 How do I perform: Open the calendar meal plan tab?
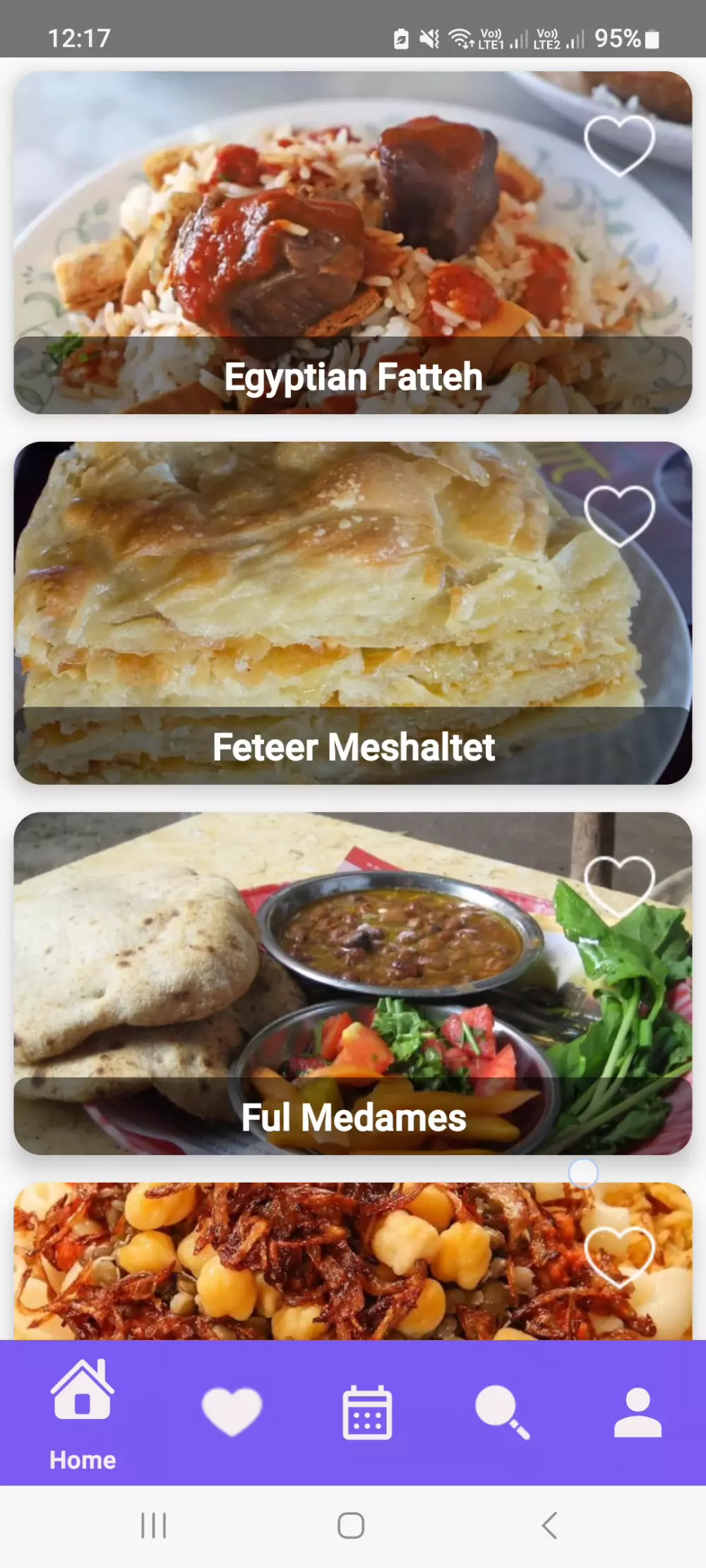[367, 1412]
